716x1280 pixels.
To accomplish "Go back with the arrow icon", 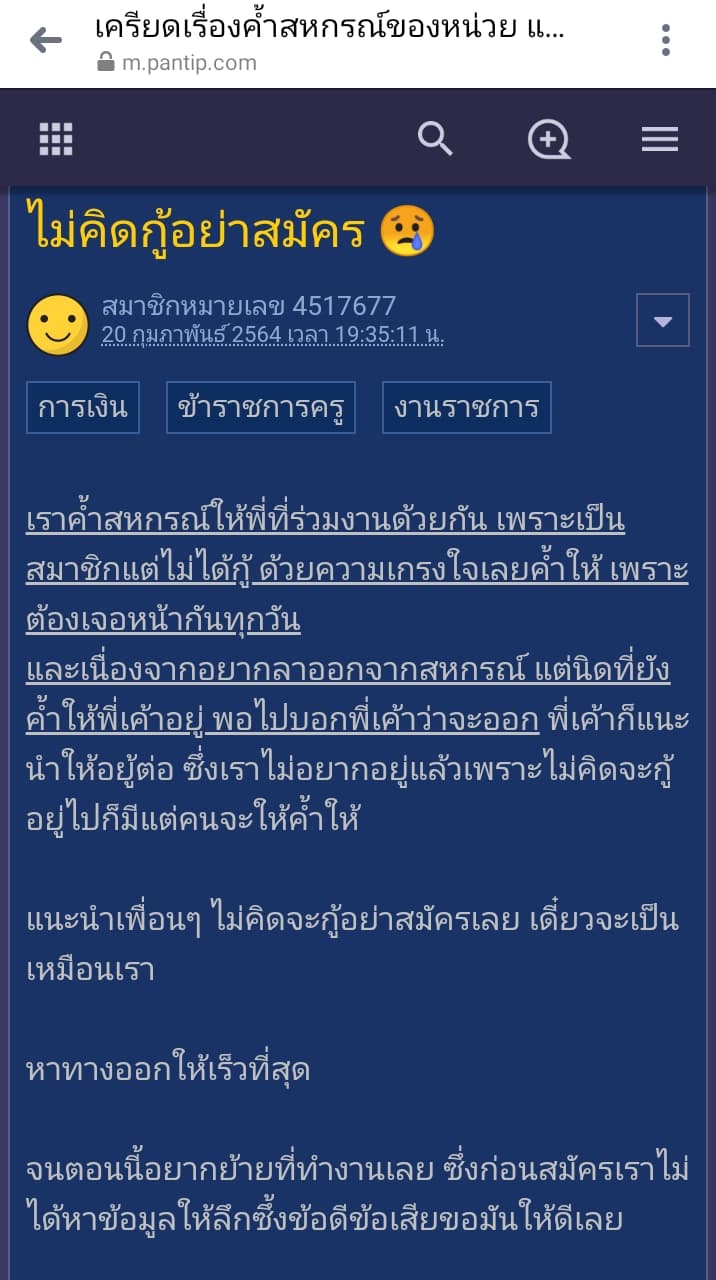I will tap(45, 41).
